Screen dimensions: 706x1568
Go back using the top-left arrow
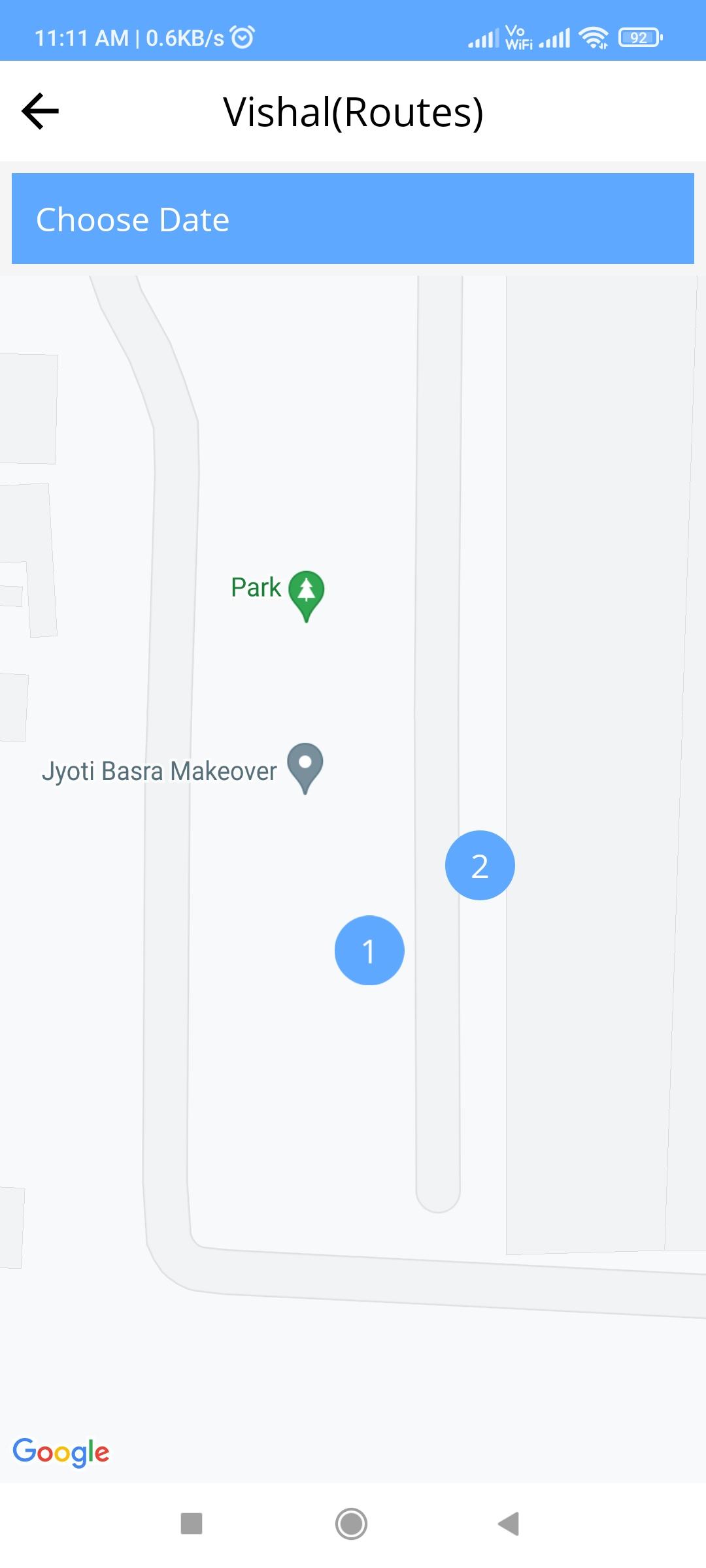[41, 111]
